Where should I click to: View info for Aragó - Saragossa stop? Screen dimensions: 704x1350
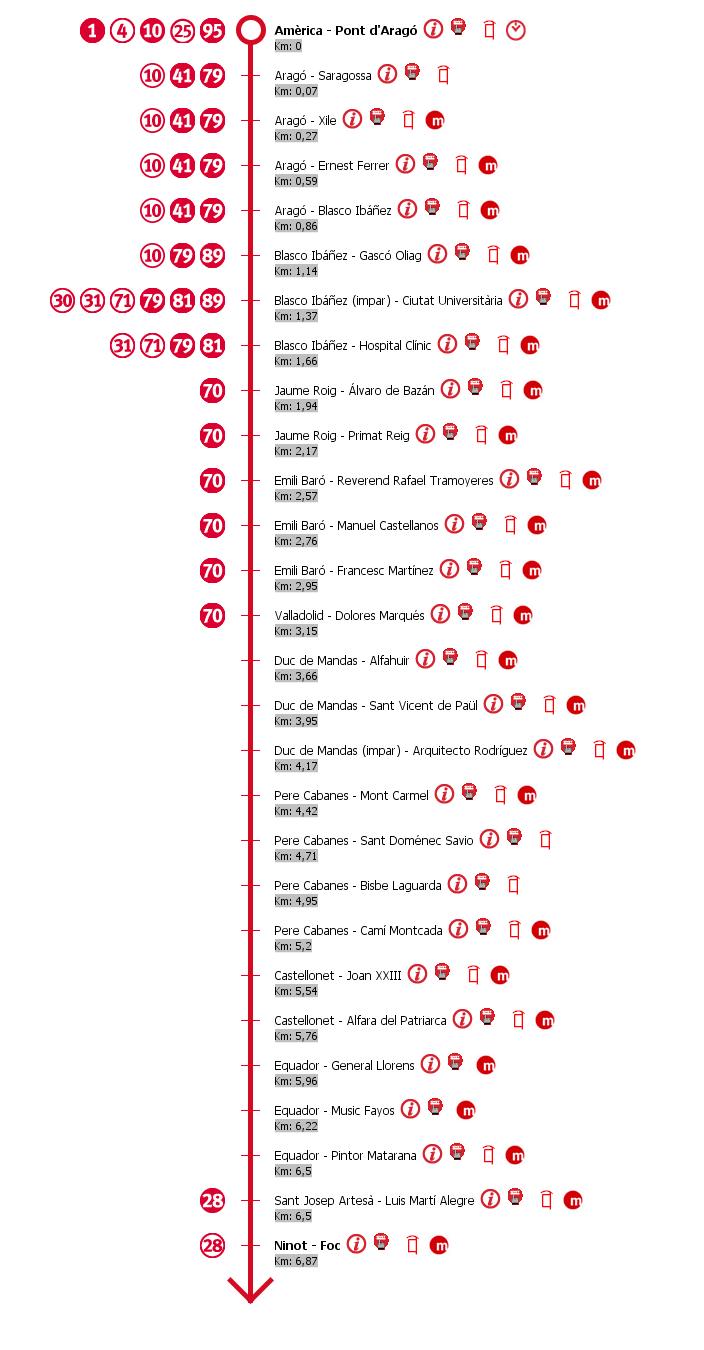click(x=387, y=74)
